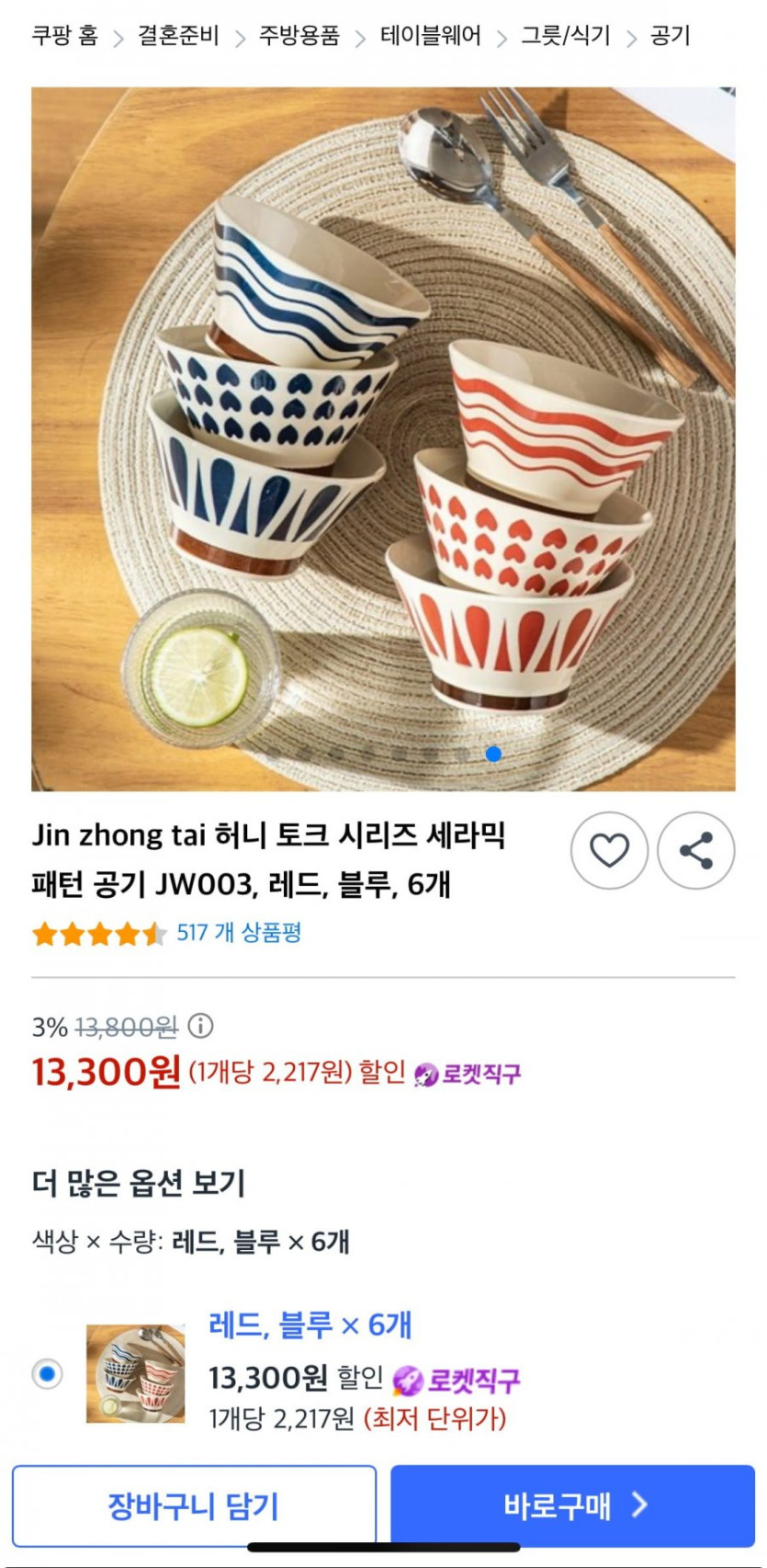The width and height of the screenshot is (767, 1568).
Task: Open the 그릇/식기 breadcrumb category
Action: coord(565,36)
